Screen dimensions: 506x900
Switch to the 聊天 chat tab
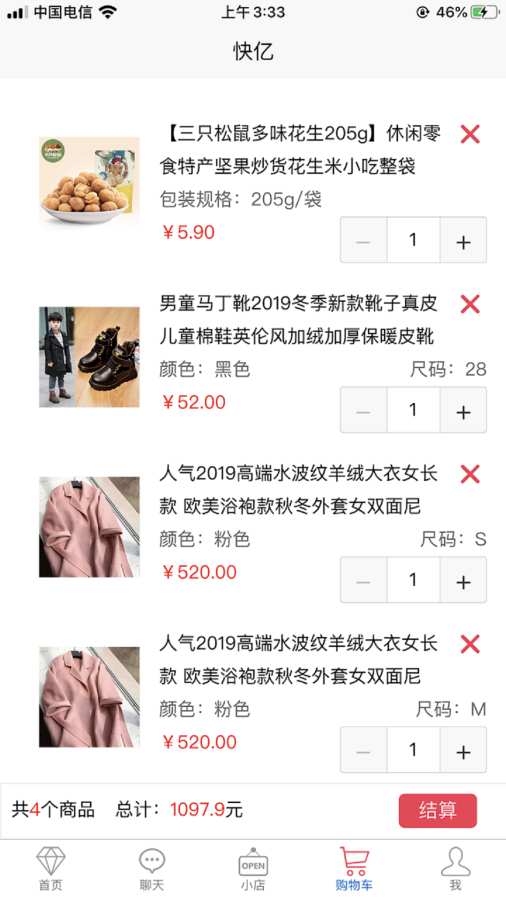[152, 870]
